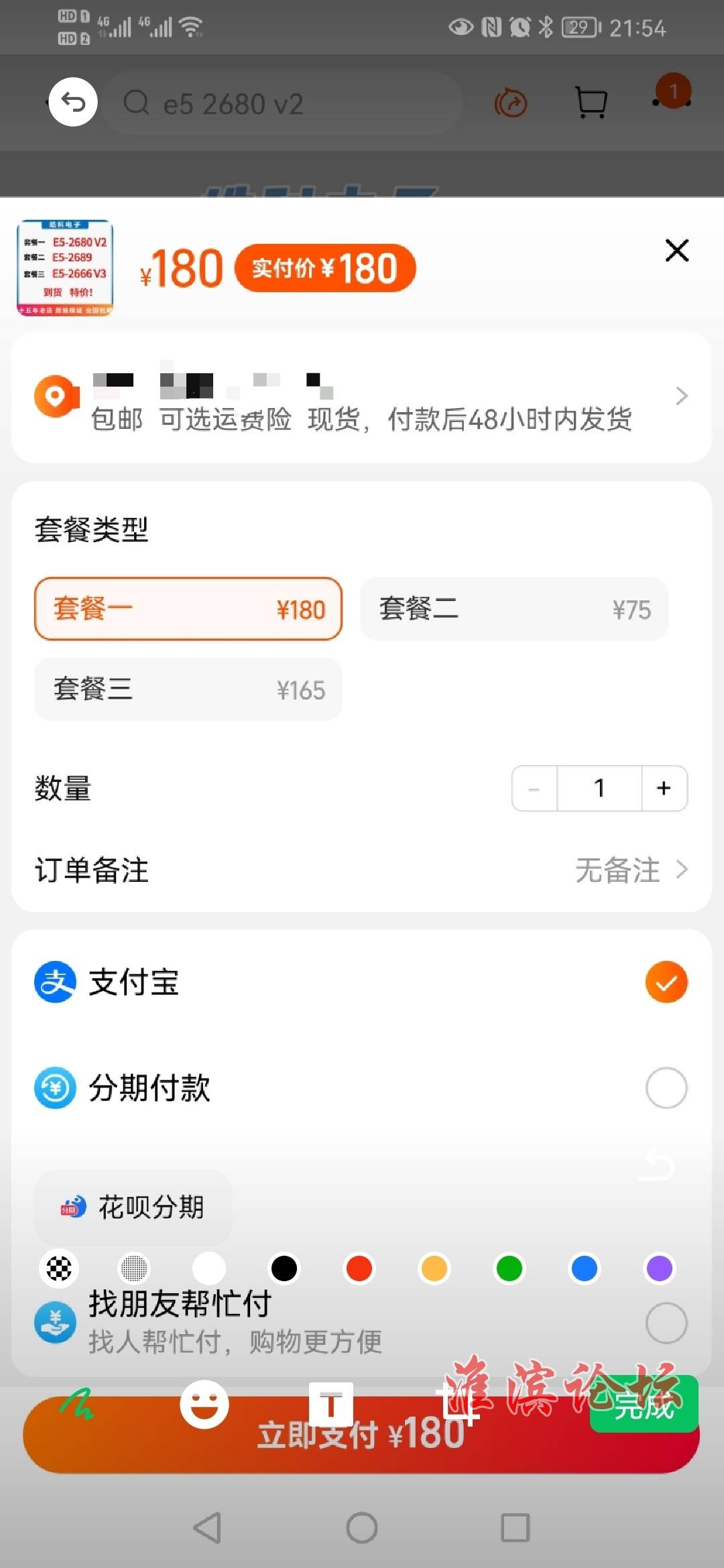Screen dimensions: 724x1568
Task: Go back with the navigation bar
Action: point(207,1528)
